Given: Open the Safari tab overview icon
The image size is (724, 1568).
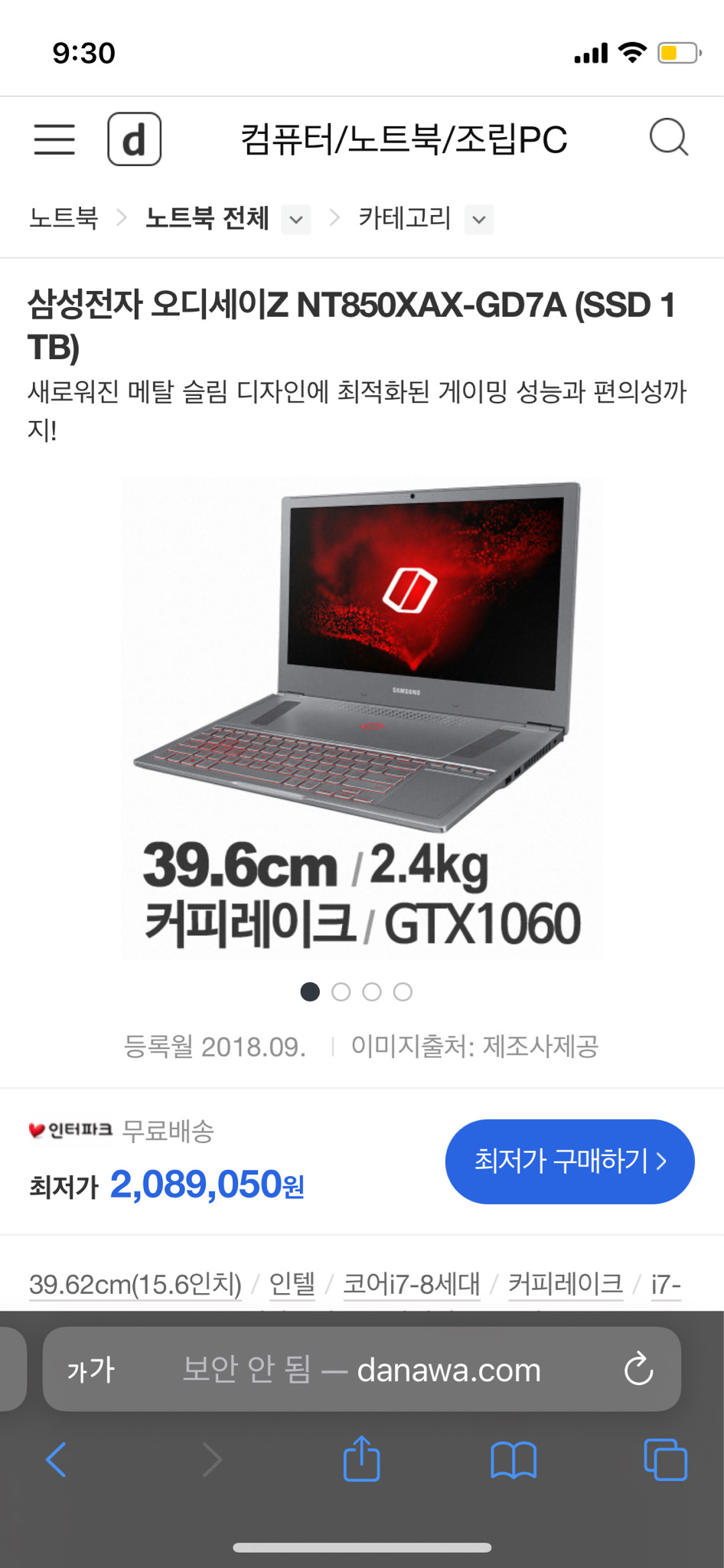Looking at the screenshot, I should [x=664, y=1459].
